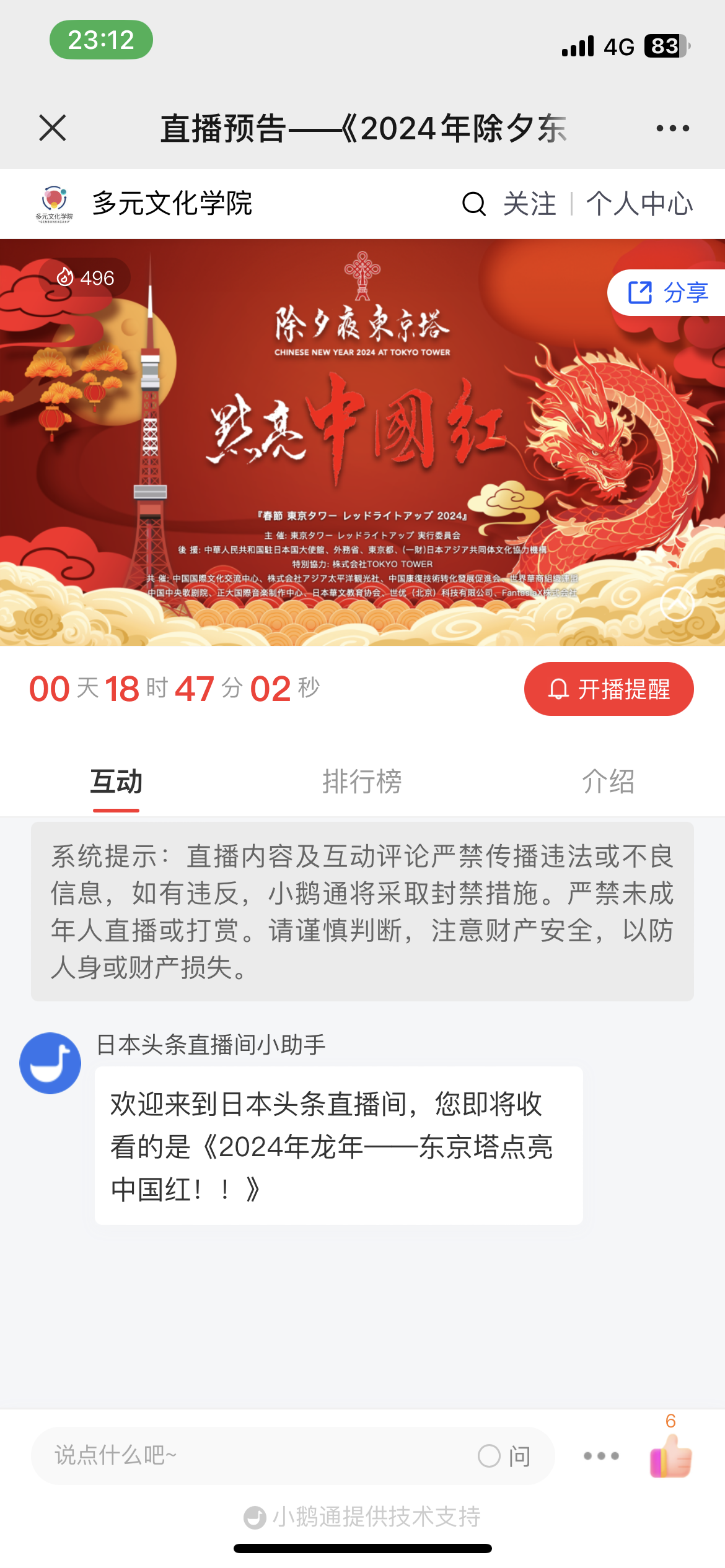Like the stream with thumbs-up icon
The width and height of the screenshot is (725, 1568).
670,1456
